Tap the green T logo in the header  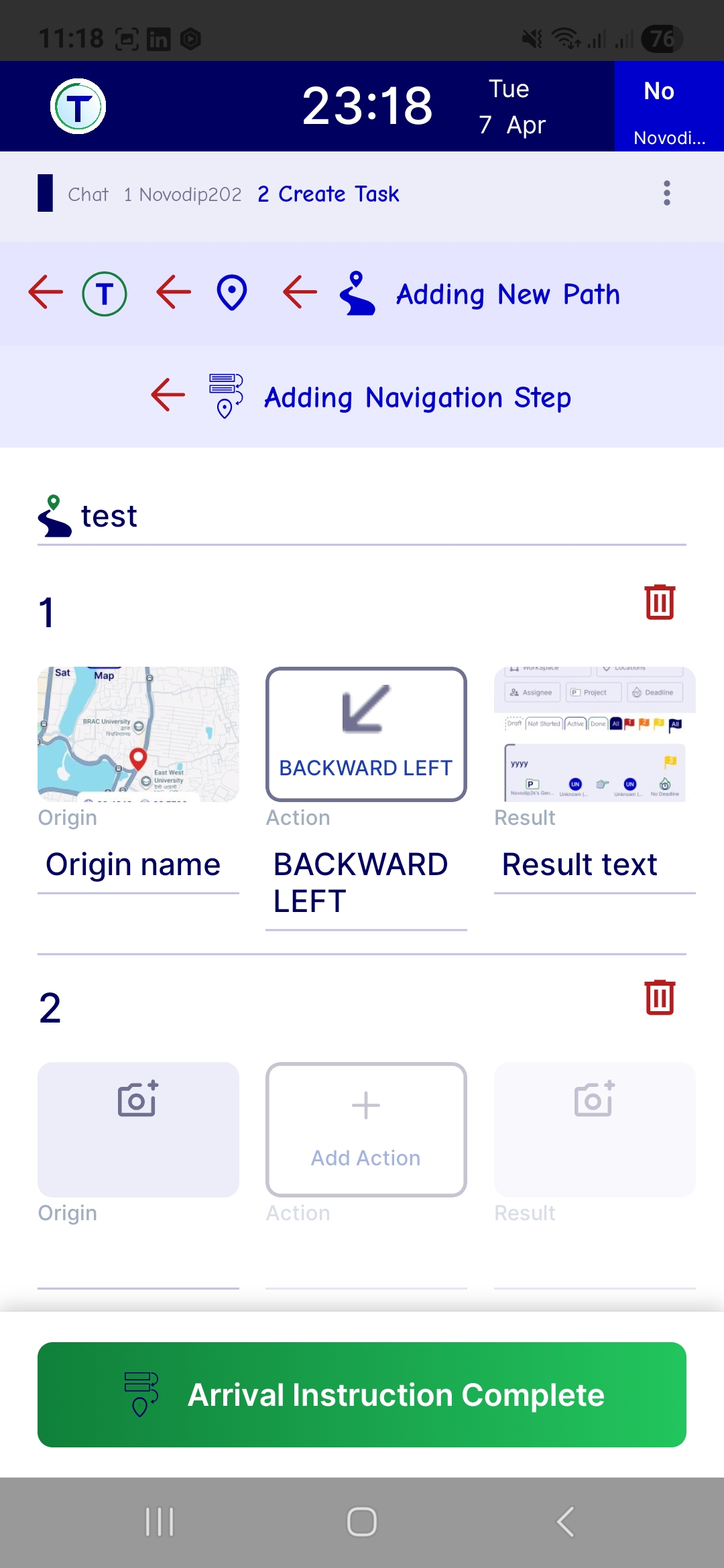pos(78,107)
